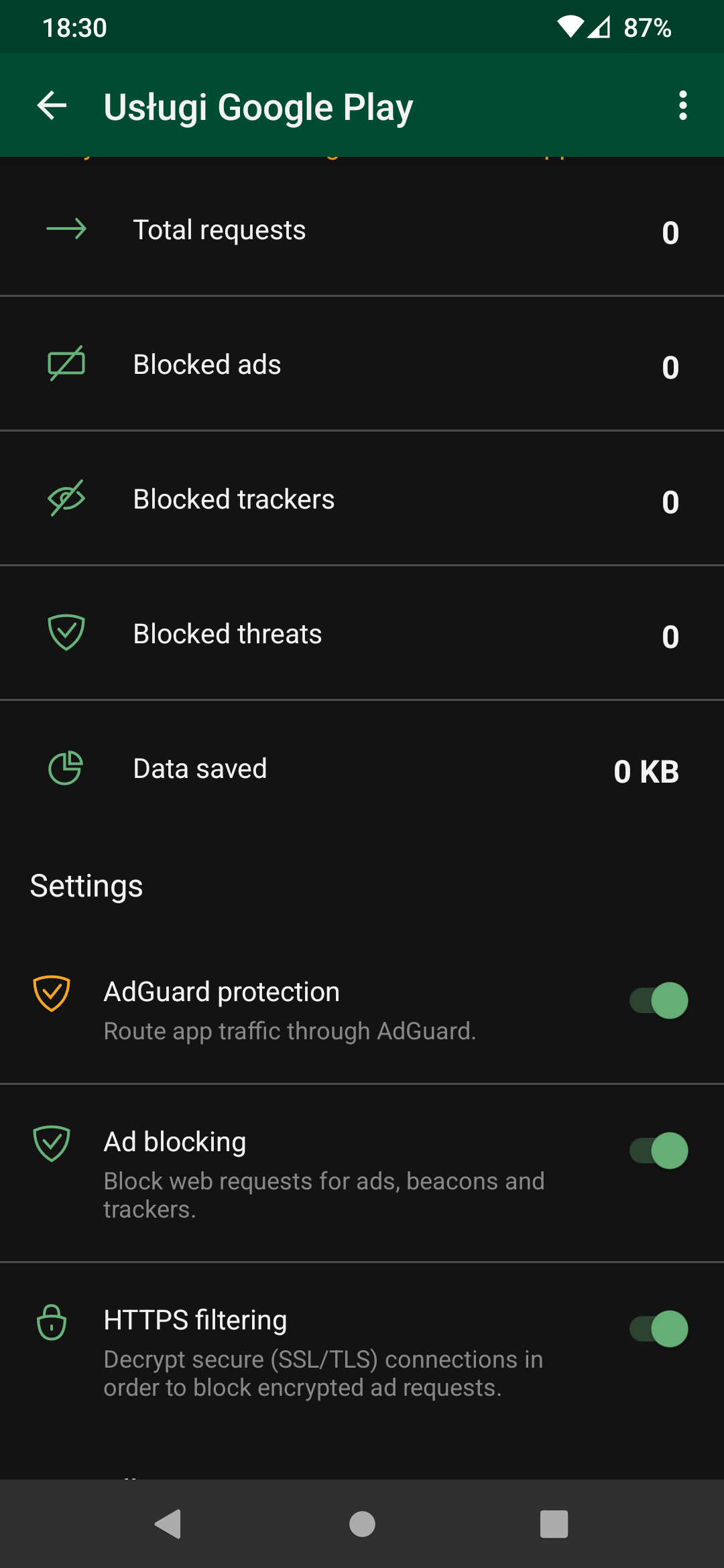This screenshot has width=724, height=1568.
Task: Click the crossed-out Blocked ads icon
Action: click(65, 364)
